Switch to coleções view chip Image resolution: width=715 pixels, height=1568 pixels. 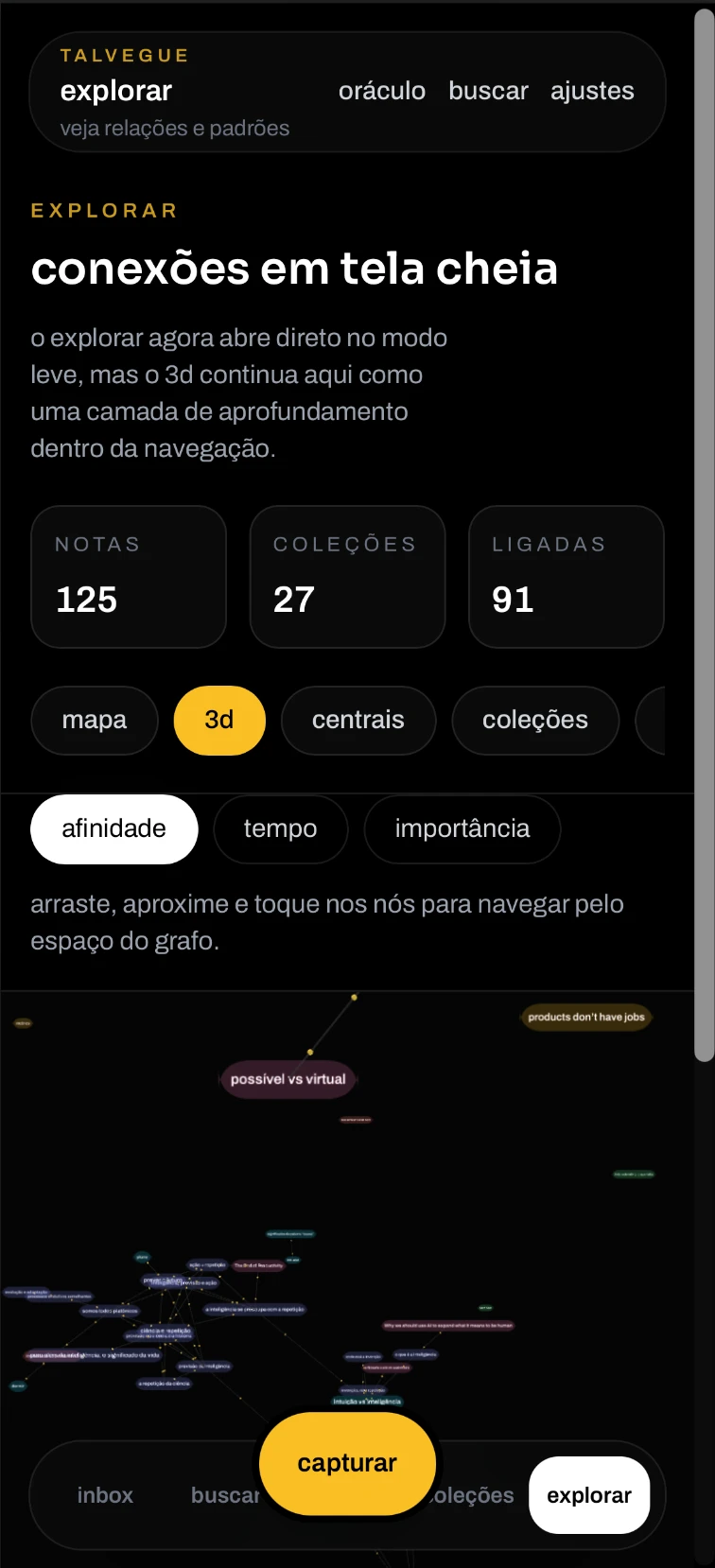pyautogui.click(x=535, y=721)
